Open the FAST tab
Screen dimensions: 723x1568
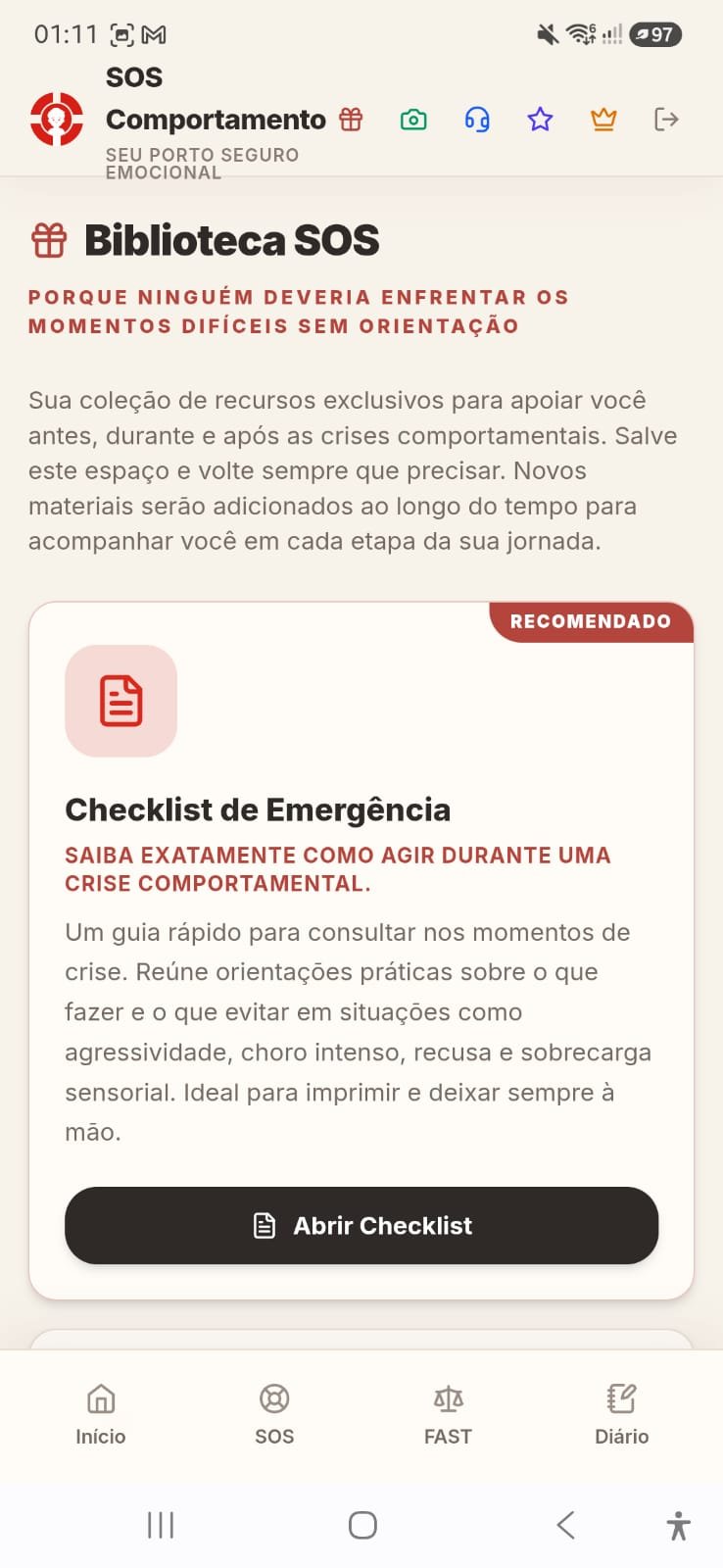click(x=448, y=1414)
